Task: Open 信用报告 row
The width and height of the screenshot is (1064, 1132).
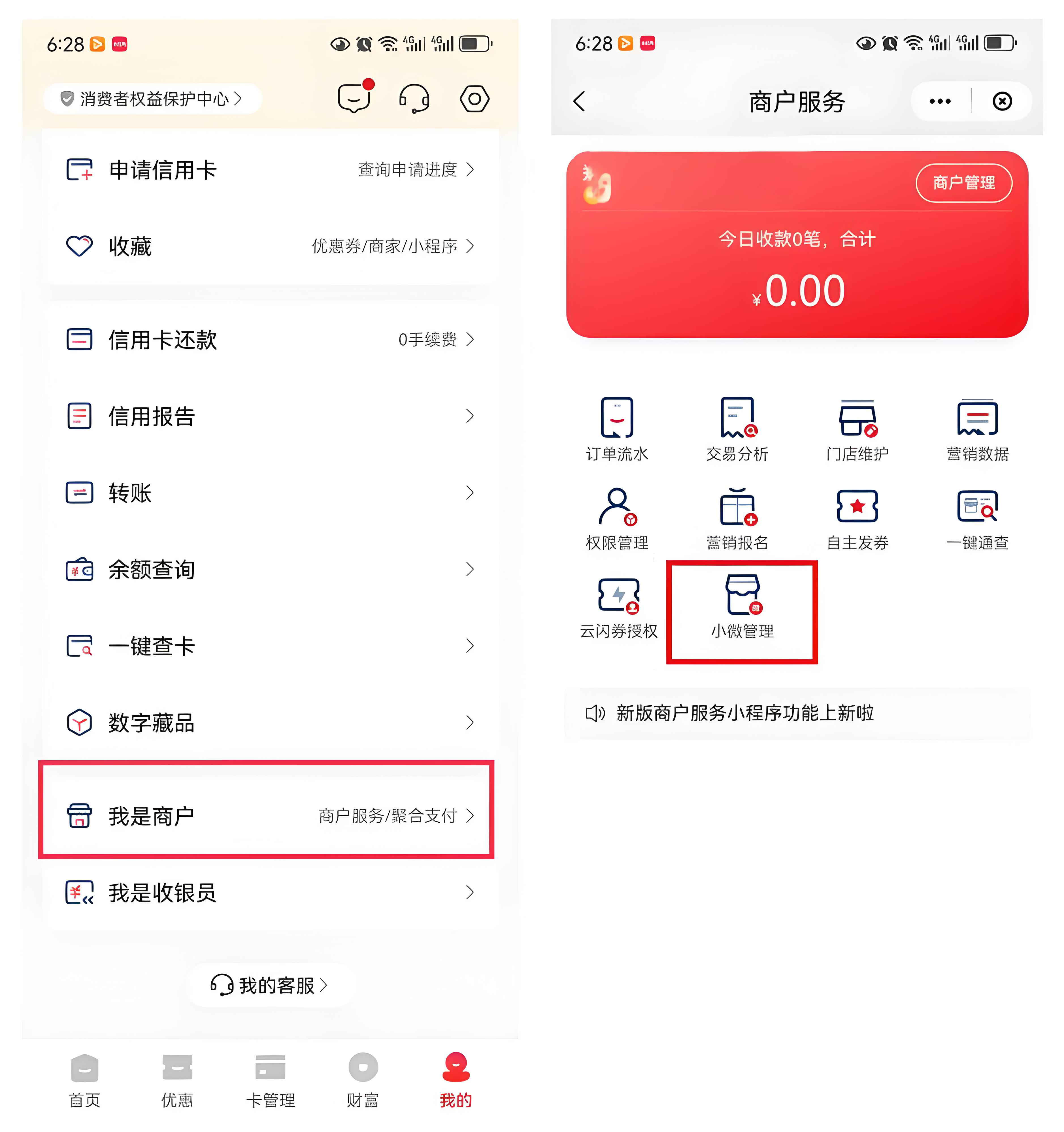Action: click(270, 416)
